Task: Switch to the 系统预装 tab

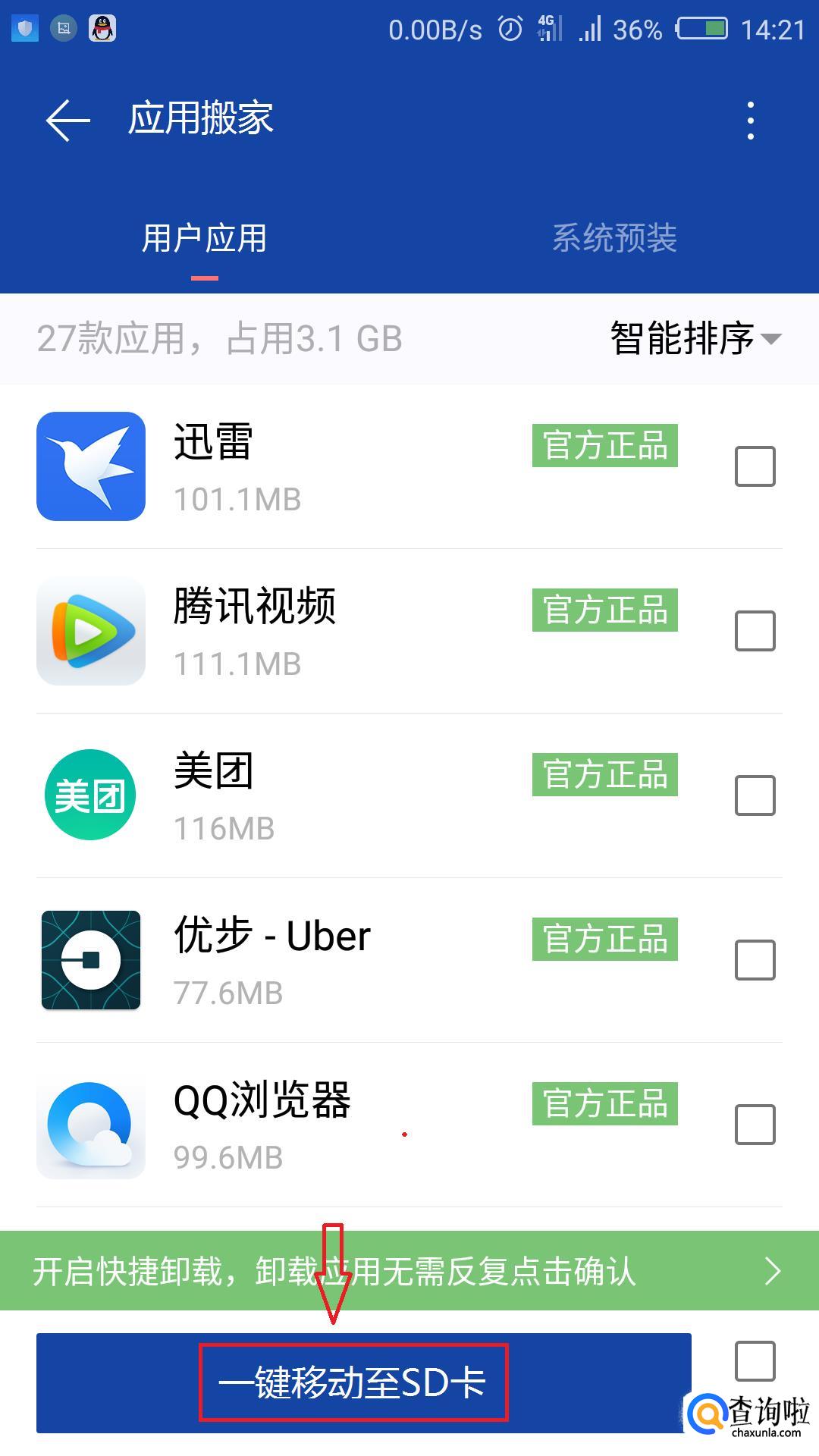Action: (x=614, y=238)
